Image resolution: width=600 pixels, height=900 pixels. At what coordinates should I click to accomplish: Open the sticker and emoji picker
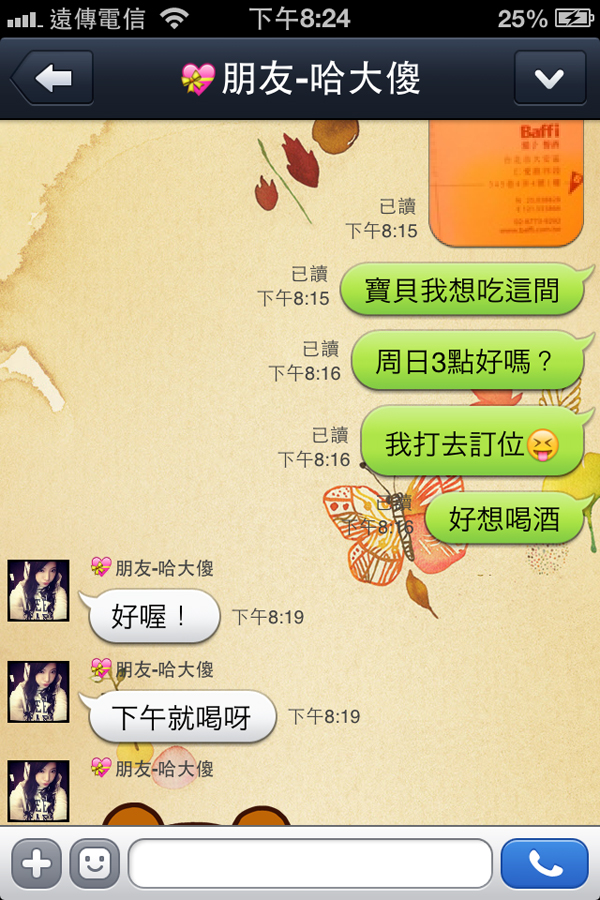(x=94, y=863)
